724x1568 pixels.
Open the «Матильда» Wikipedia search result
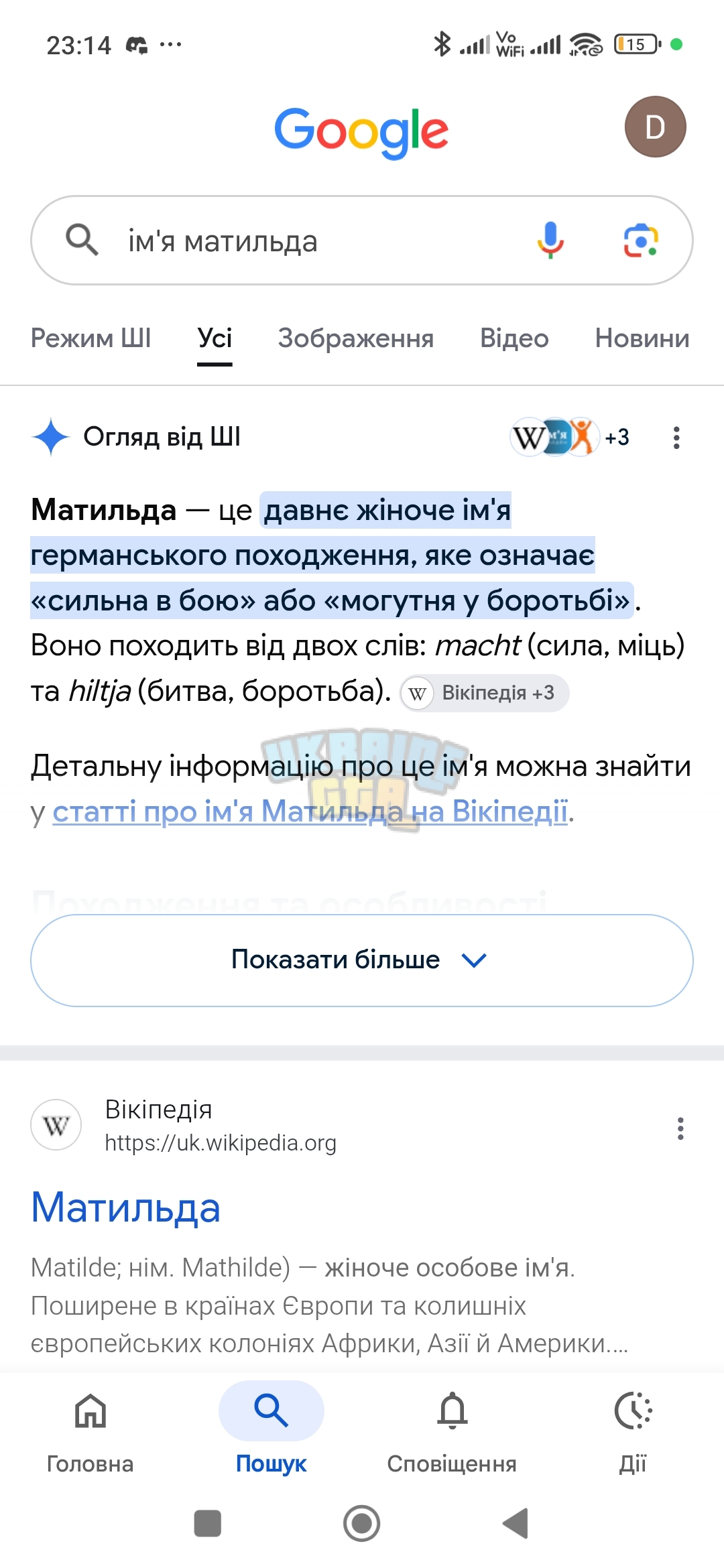[x=125, y=1208]
